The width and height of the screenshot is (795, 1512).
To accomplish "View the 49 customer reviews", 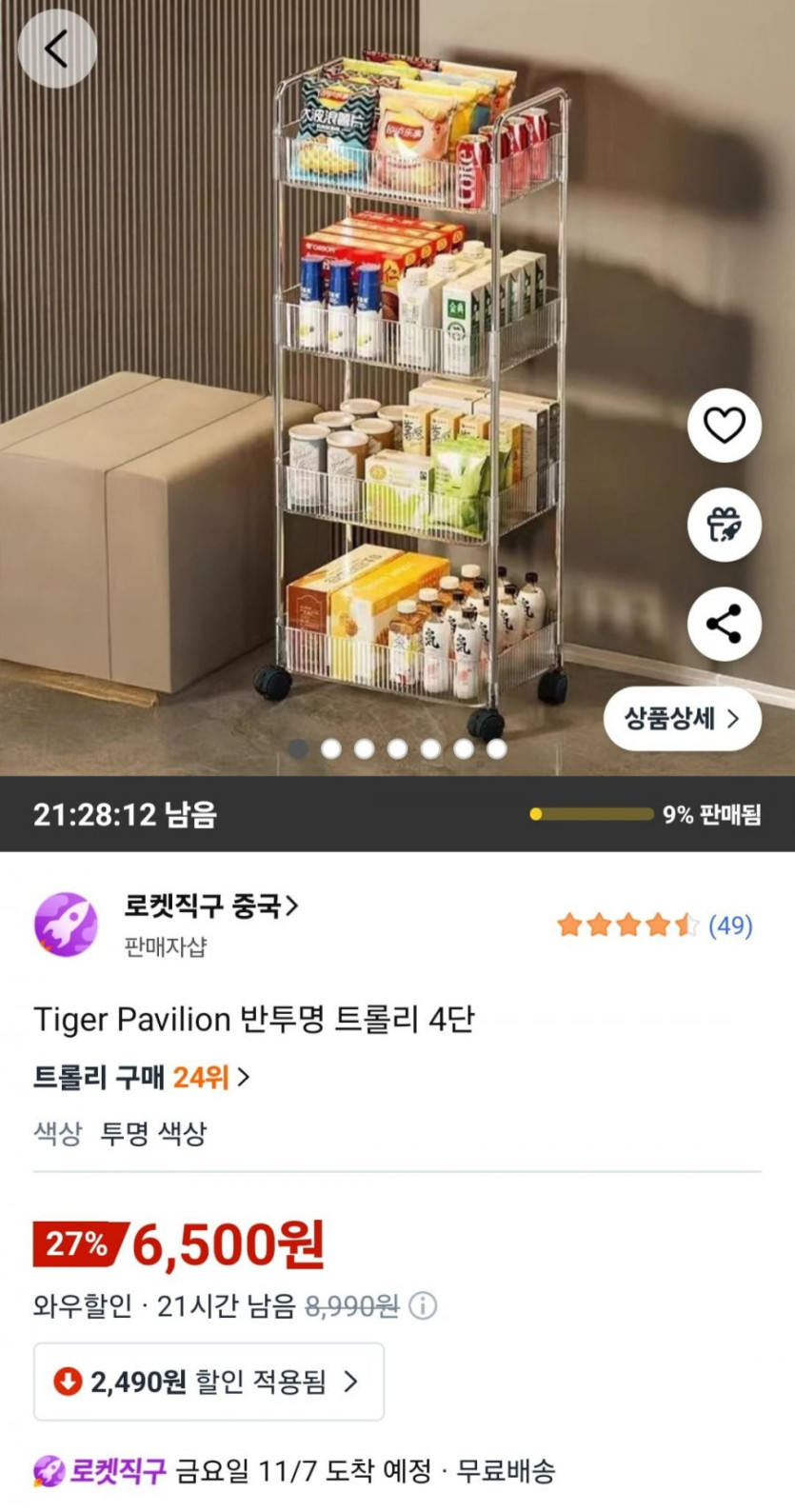I will (729, 925).
